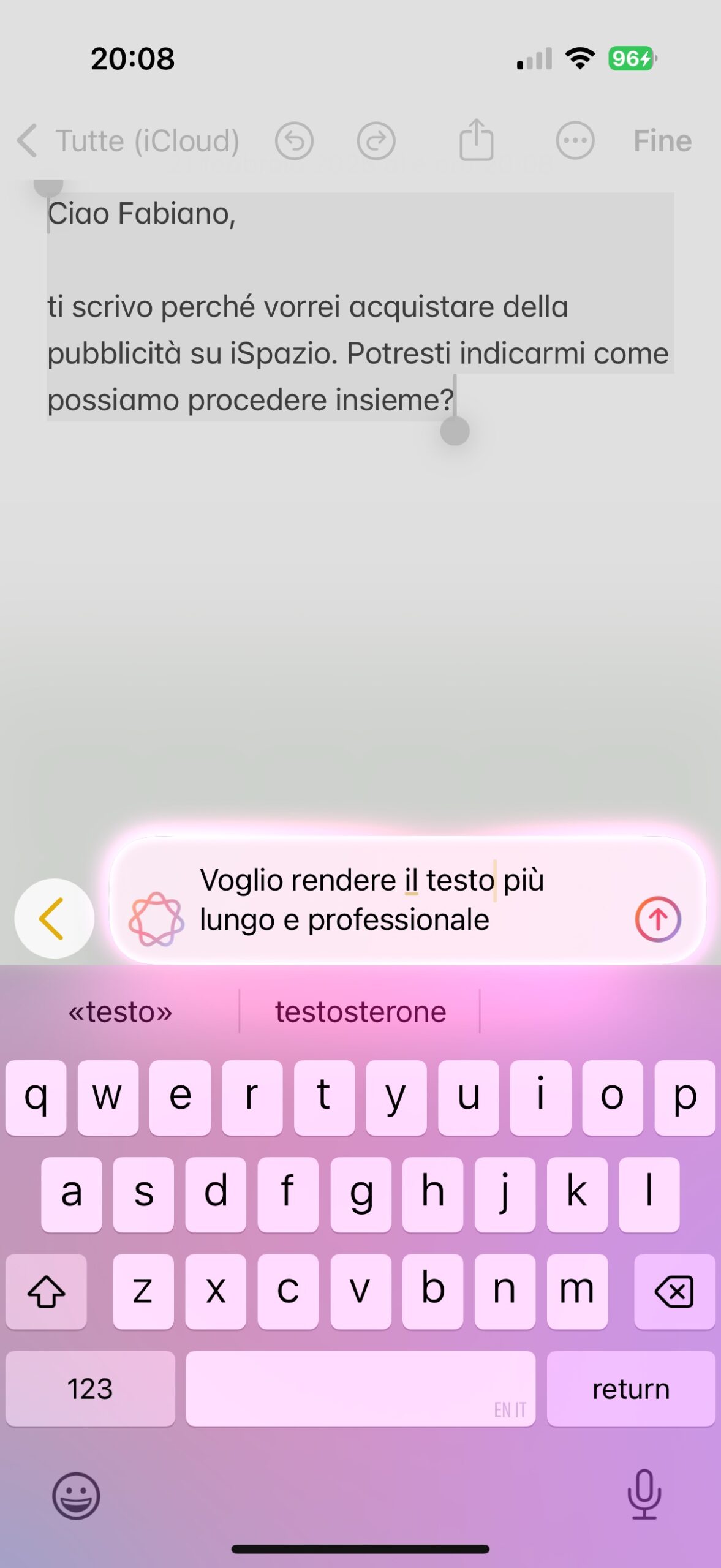Choose the testosterone suggestion

(x=360, y=1012)
